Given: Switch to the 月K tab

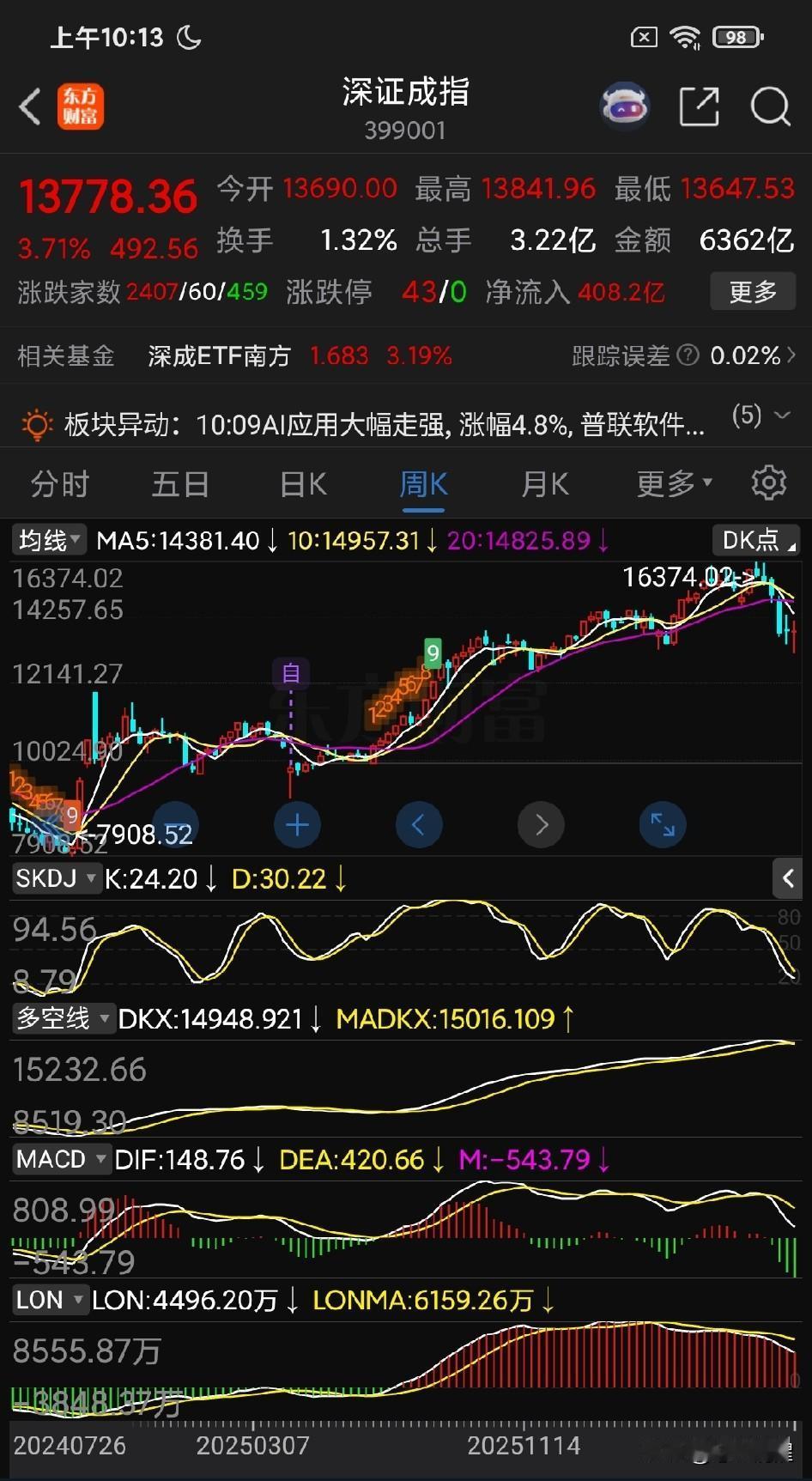Looking at the screenshot, I should 545,484.
